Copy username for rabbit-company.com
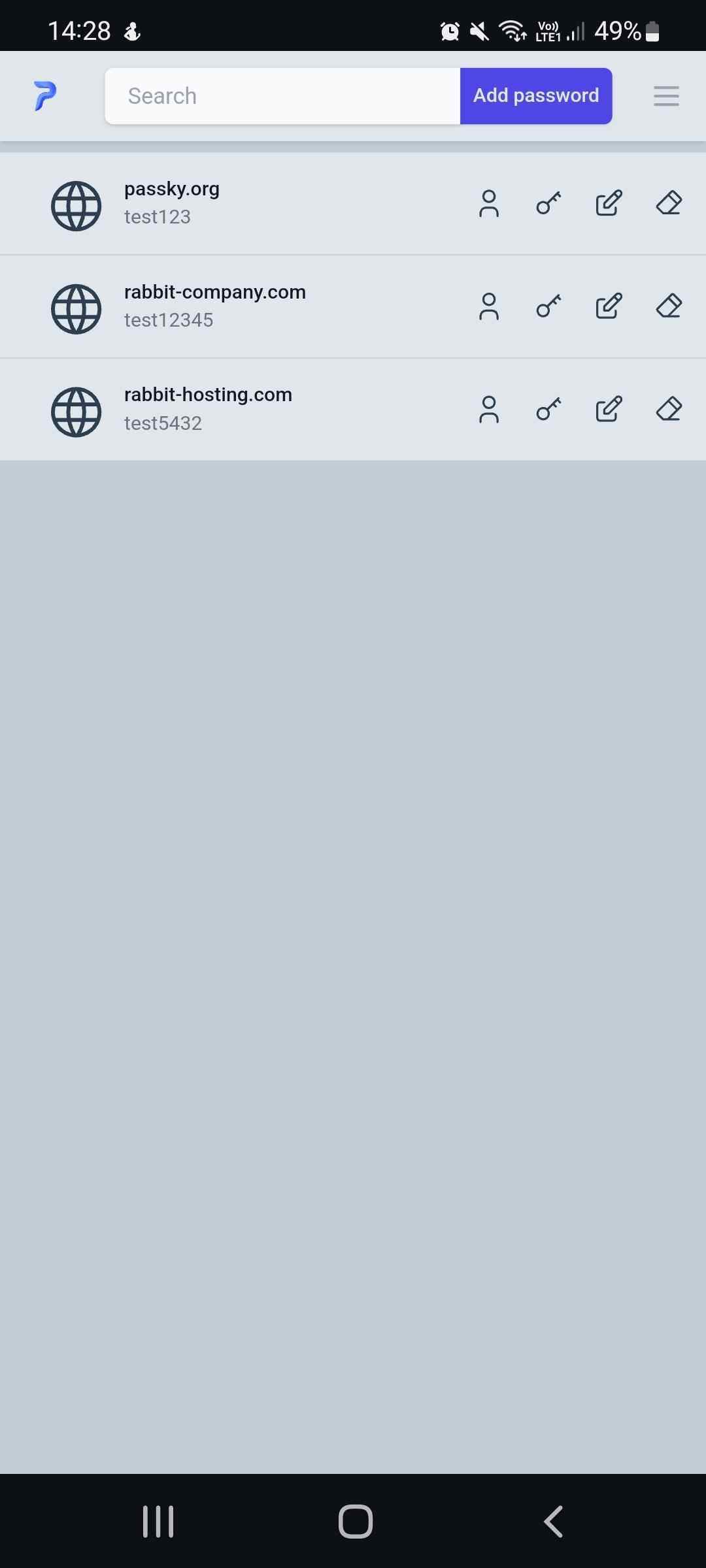Screen dimensions: 706x1568 tap(489, 306)
